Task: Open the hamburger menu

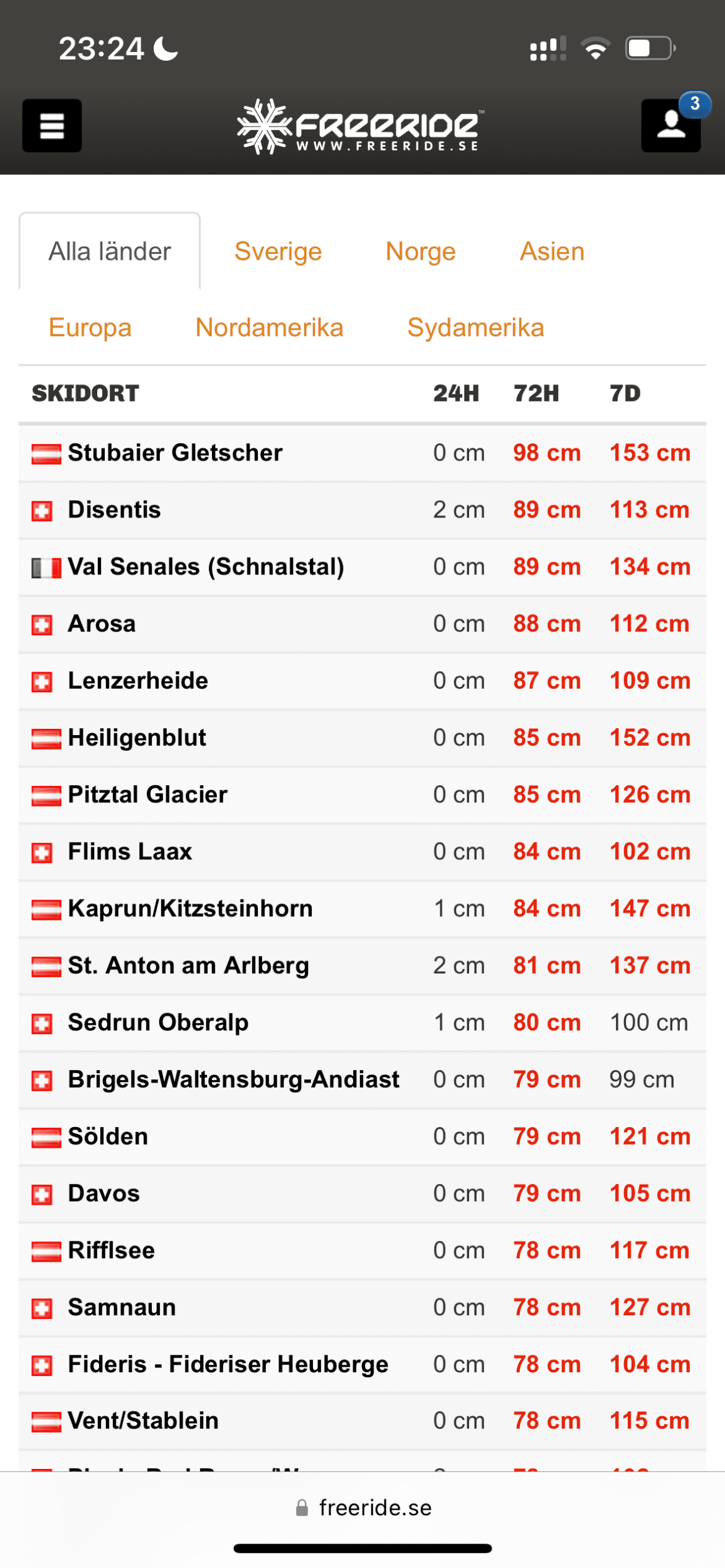Action: click(x=52, y=125)
